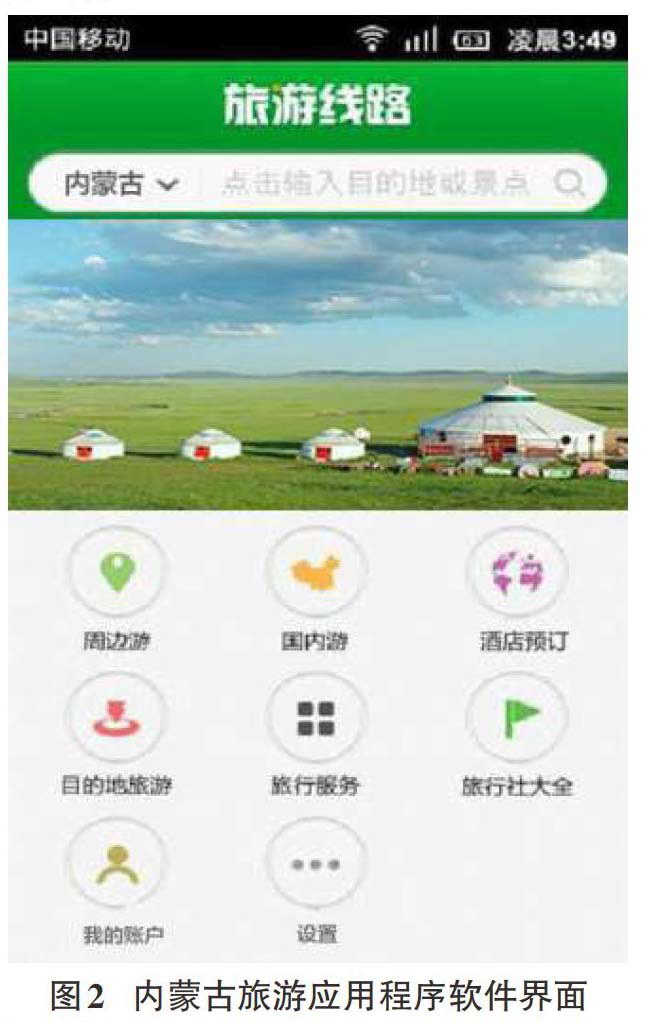This screenshot has width=653, height=1022.
Task: Open 我的账户 my account
Action: pos(119,866)
